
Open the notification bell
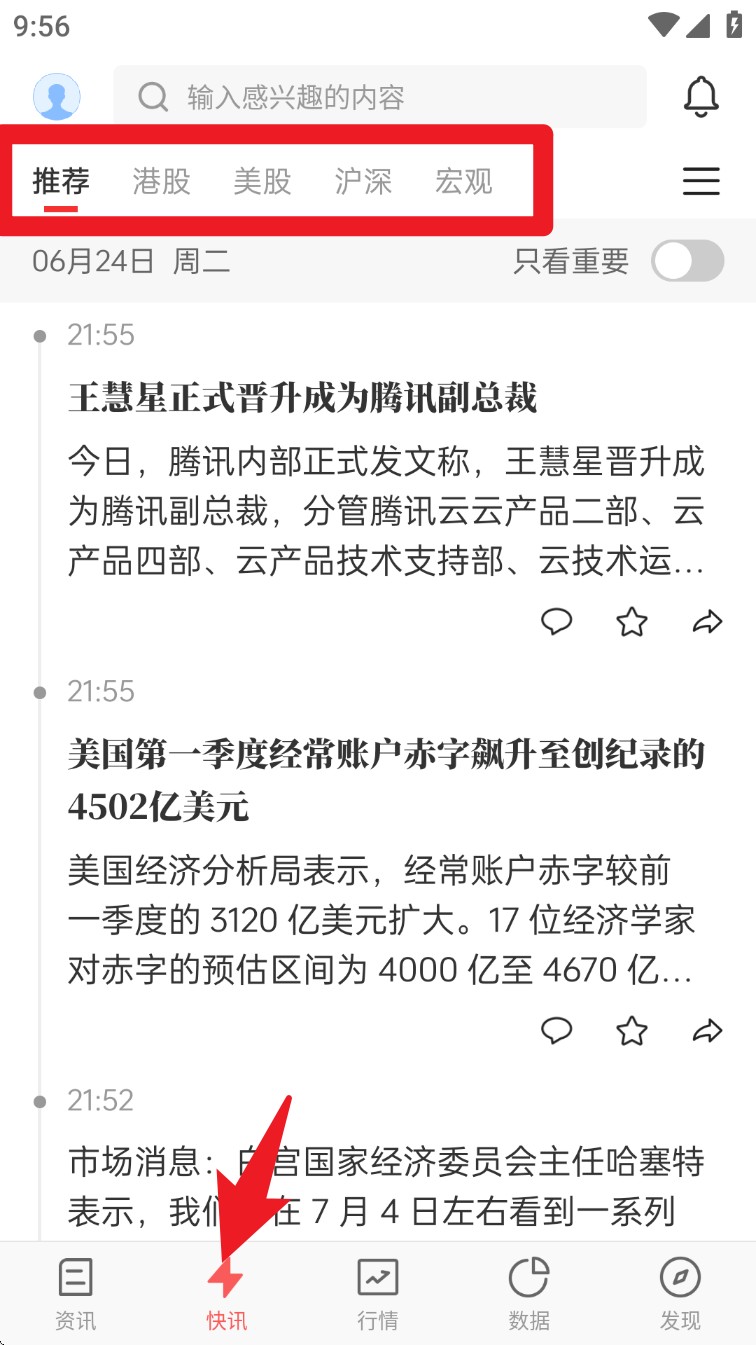(x=702, y=96)
